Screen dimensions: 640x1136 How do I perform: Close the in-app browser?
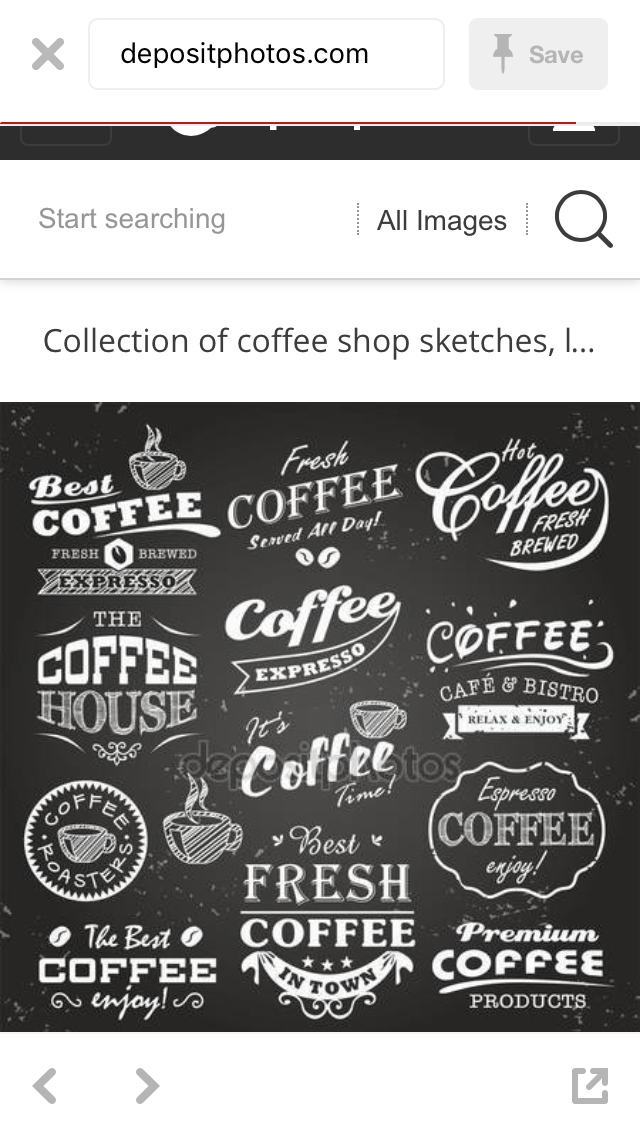[x=47, y=54]
